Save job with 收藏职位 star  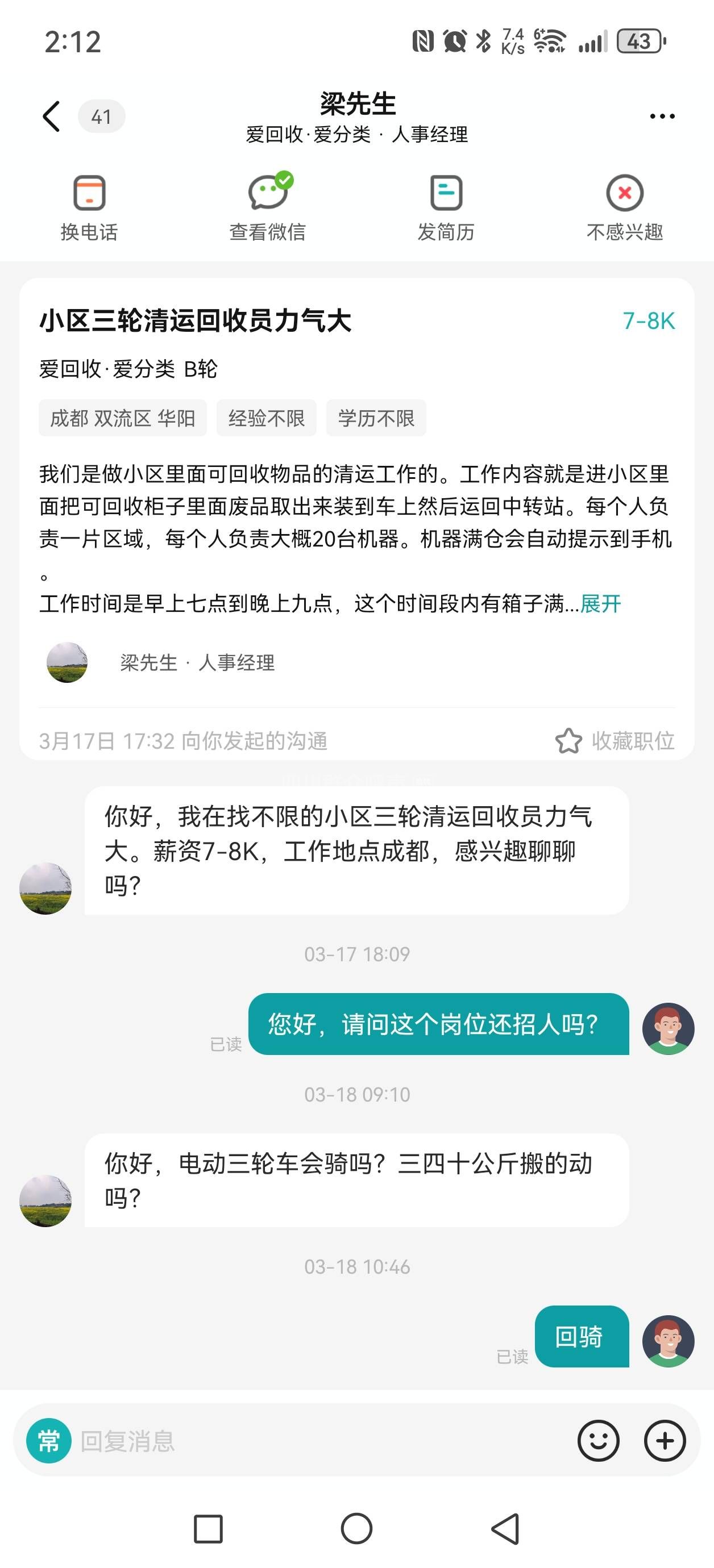pos(615,741)
